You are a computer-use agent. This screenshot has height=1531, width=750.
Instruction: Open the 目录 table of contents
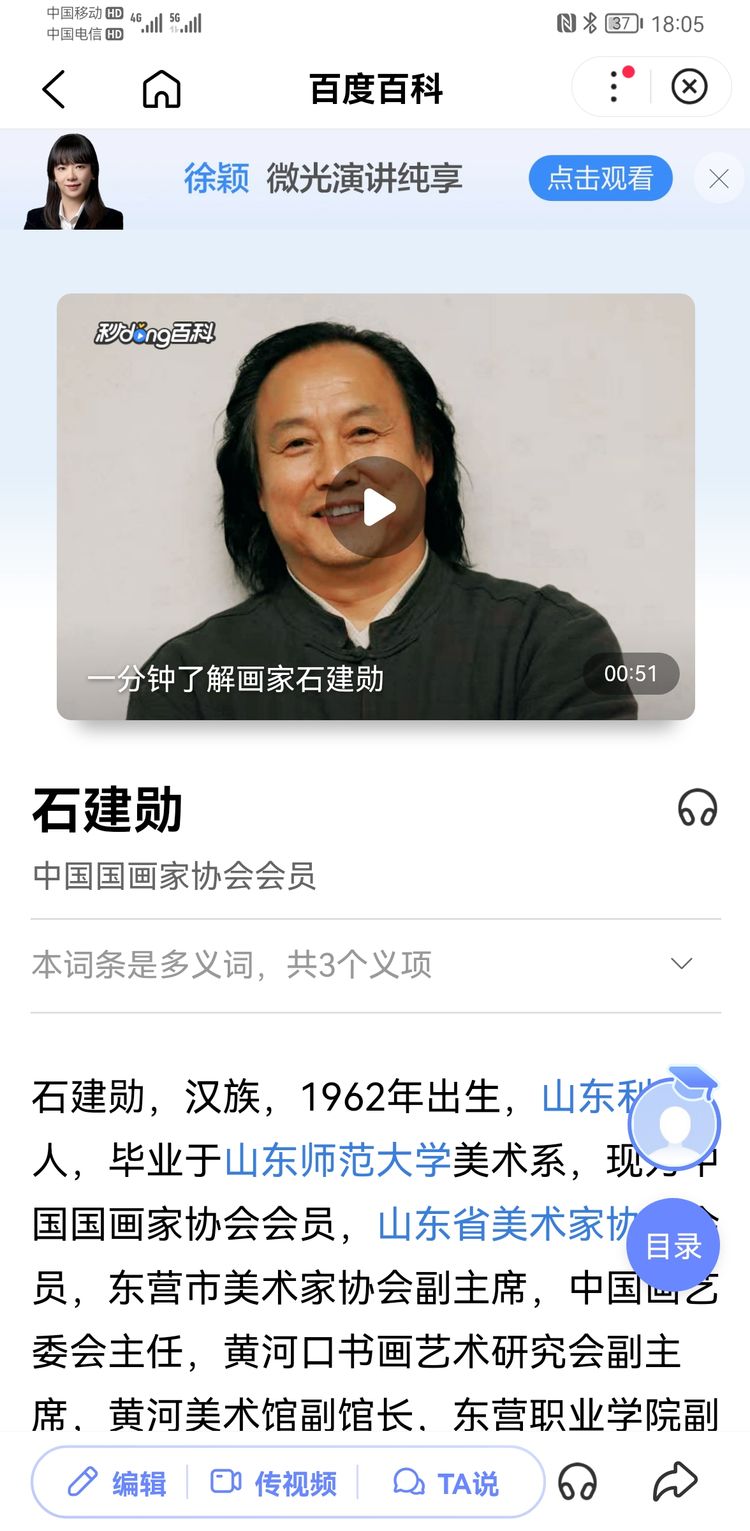pos(673,1246)
